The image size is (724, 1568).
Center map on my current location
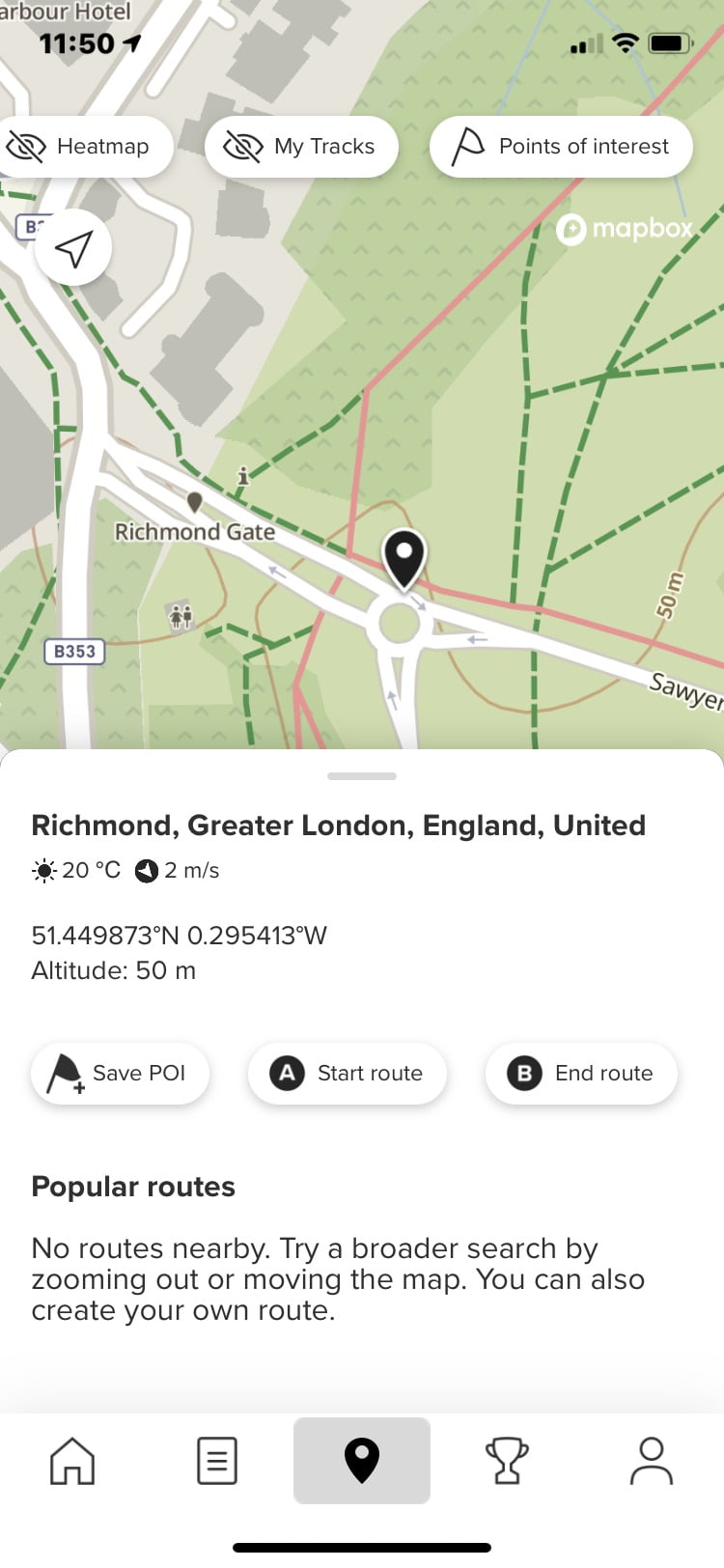73,248
